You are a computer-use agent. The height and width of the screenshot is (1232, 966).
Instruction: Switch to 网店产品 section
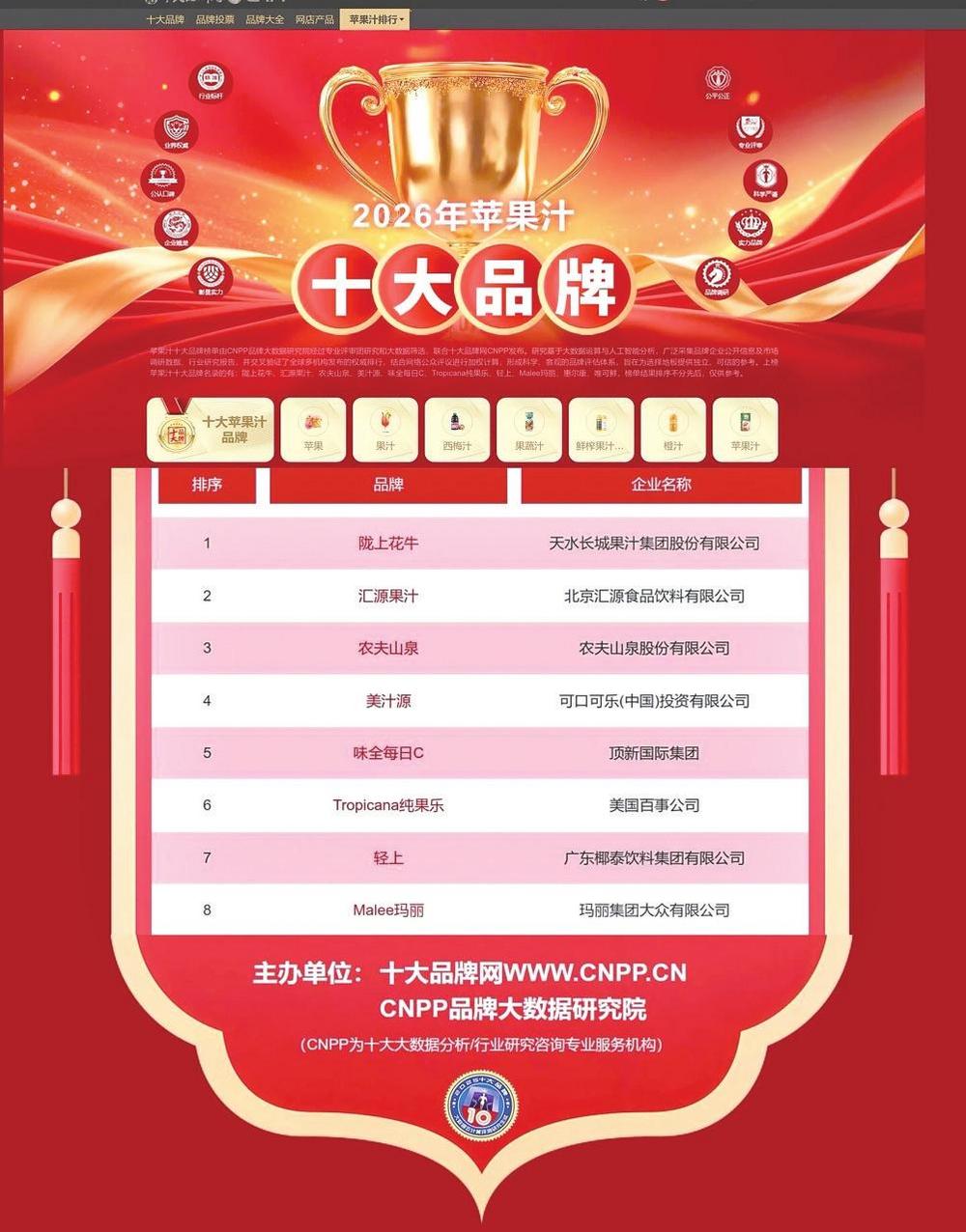tap(315, 19)
